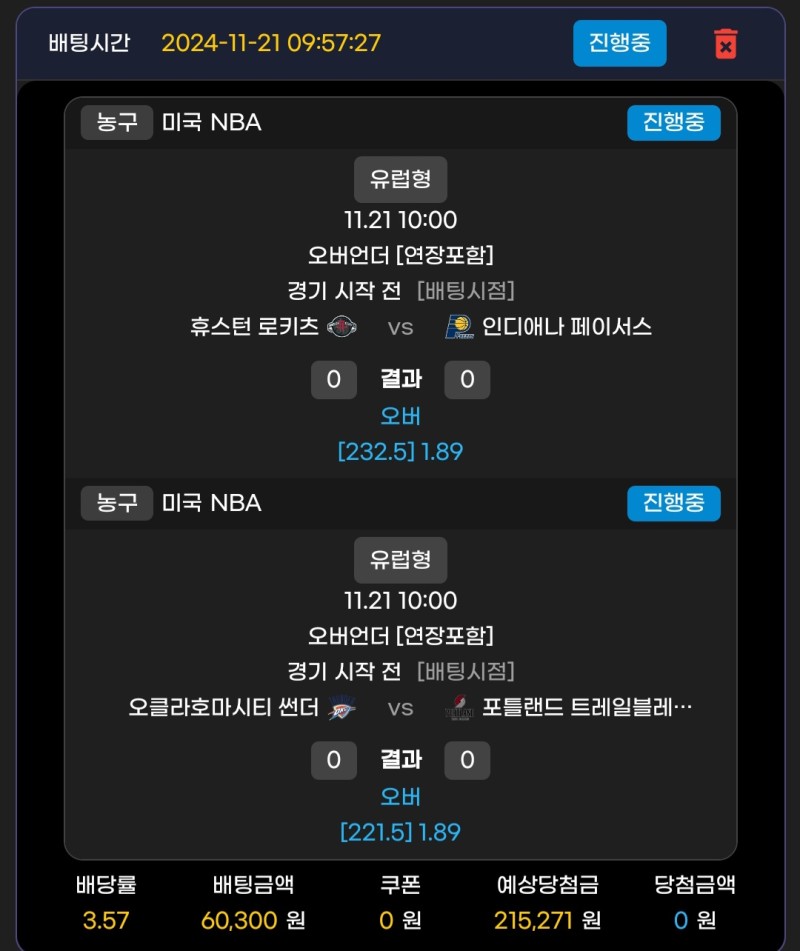This screenshot has width=800, height=951.
Task: Tap the 진행중 status button beside betting time
Action: point(619,43)
